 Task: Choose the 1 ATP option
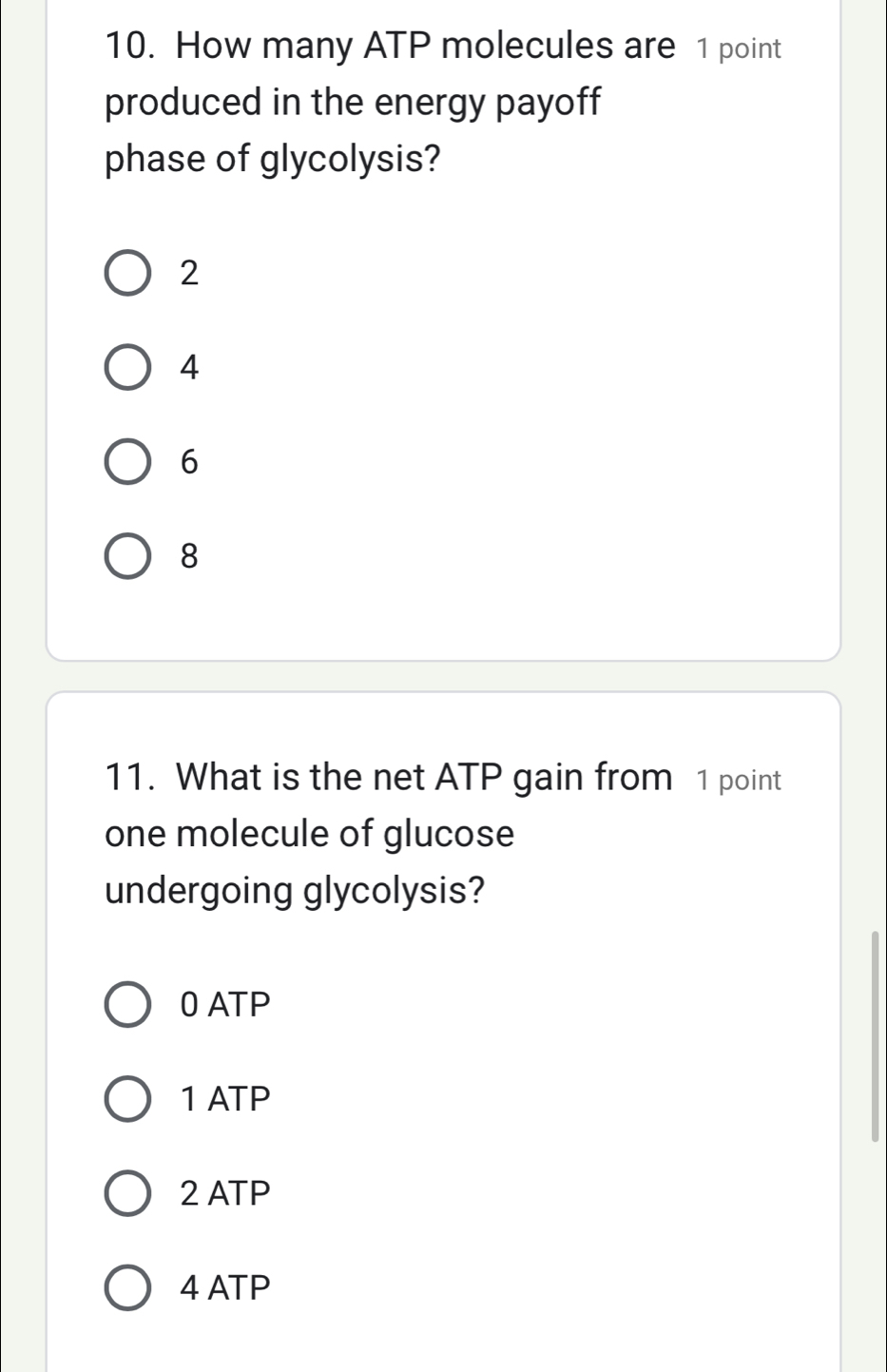(x=126, y=1099)
